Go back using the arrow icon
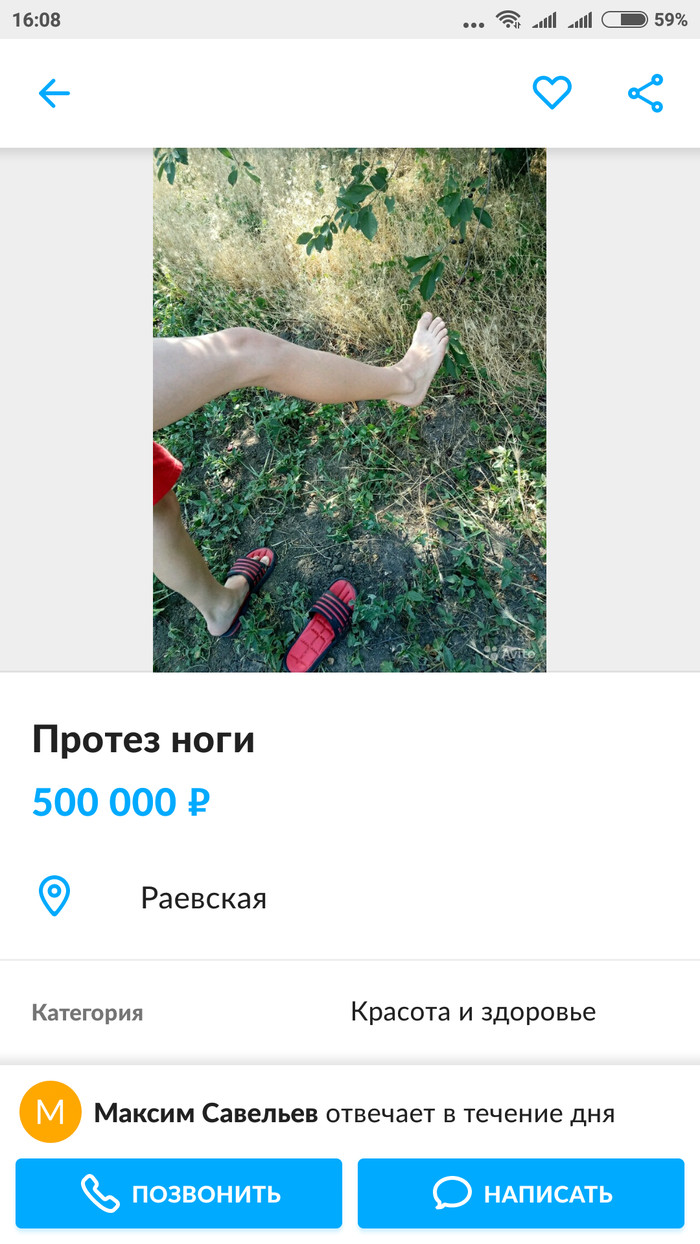The width and height of the screenshot is (700, 1244). tap(54, 94)
